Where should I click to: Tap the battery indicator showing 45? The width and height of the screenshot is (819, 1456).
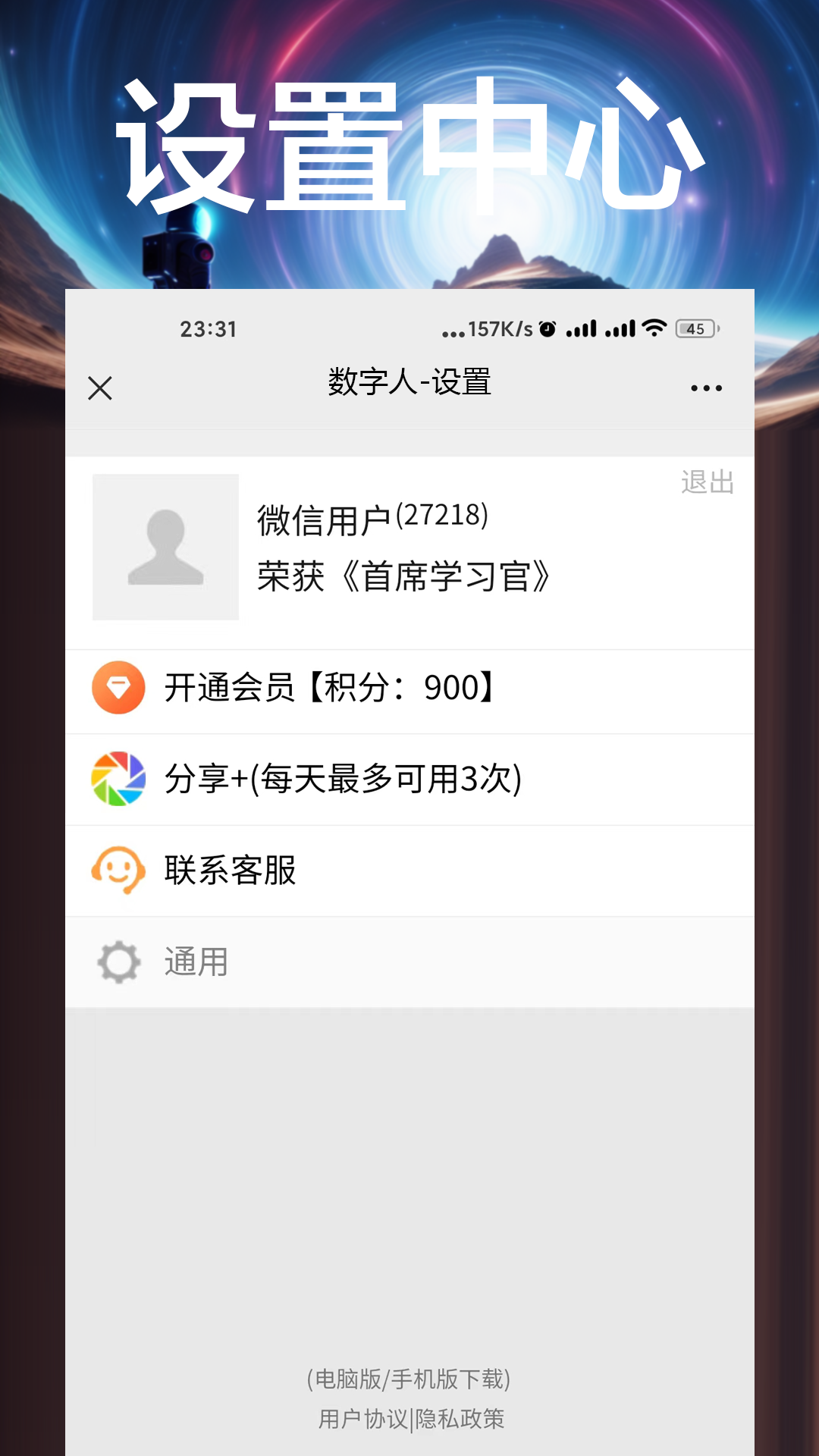(x=695, y=328)
